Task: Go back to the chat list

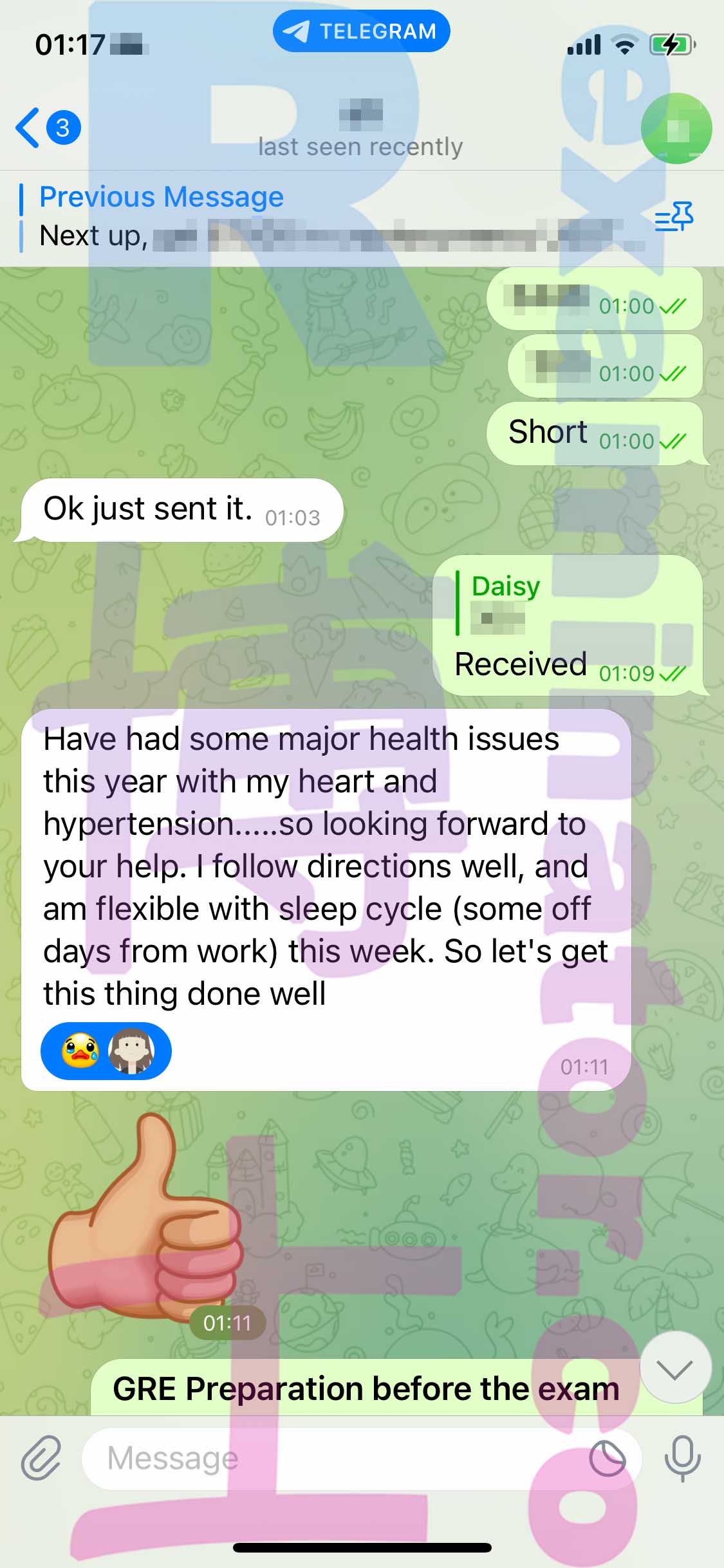Action: point(48,127)
